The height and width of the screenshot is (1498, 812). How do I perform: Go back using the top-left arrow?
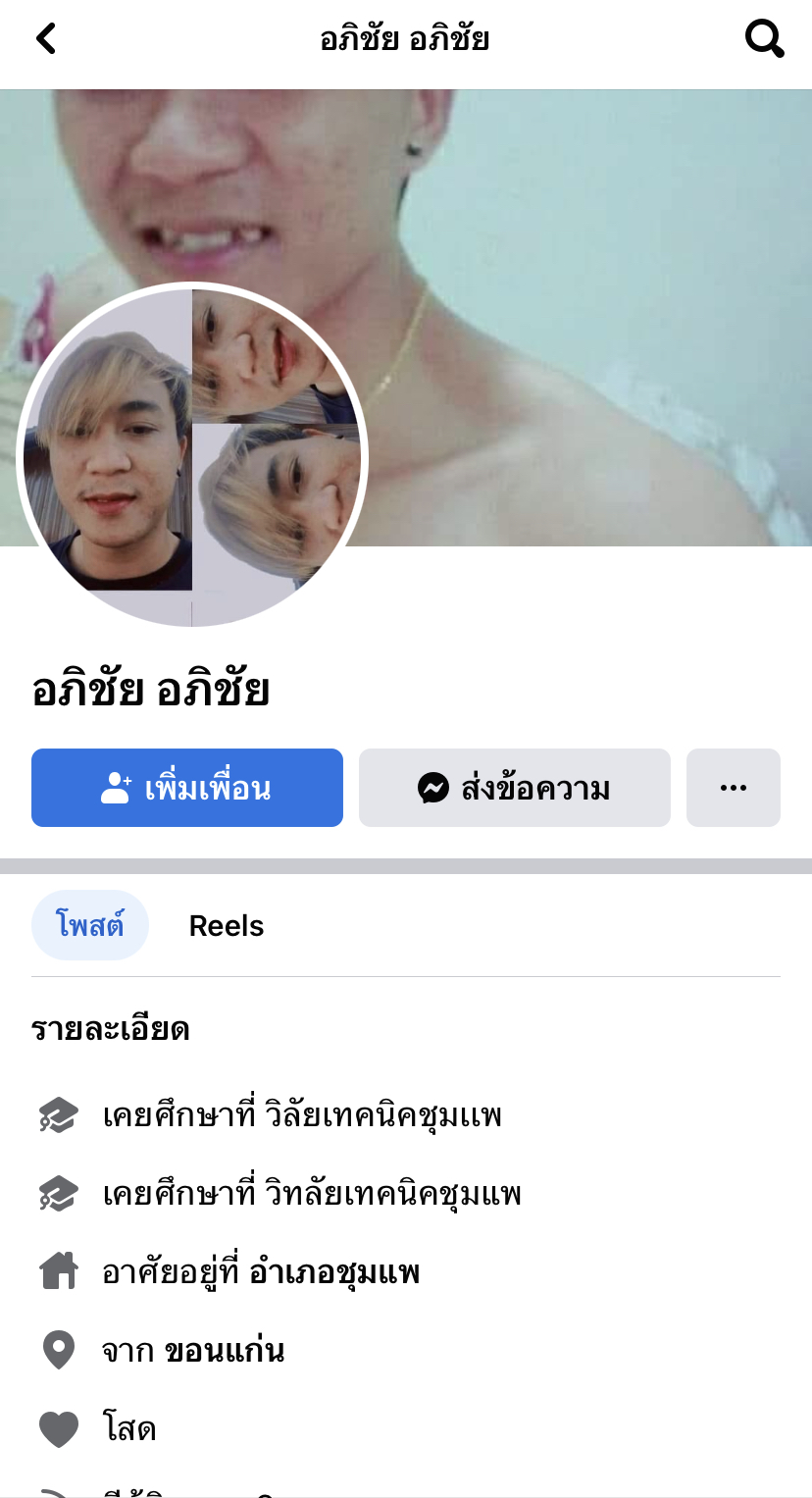tap(46, 39)
